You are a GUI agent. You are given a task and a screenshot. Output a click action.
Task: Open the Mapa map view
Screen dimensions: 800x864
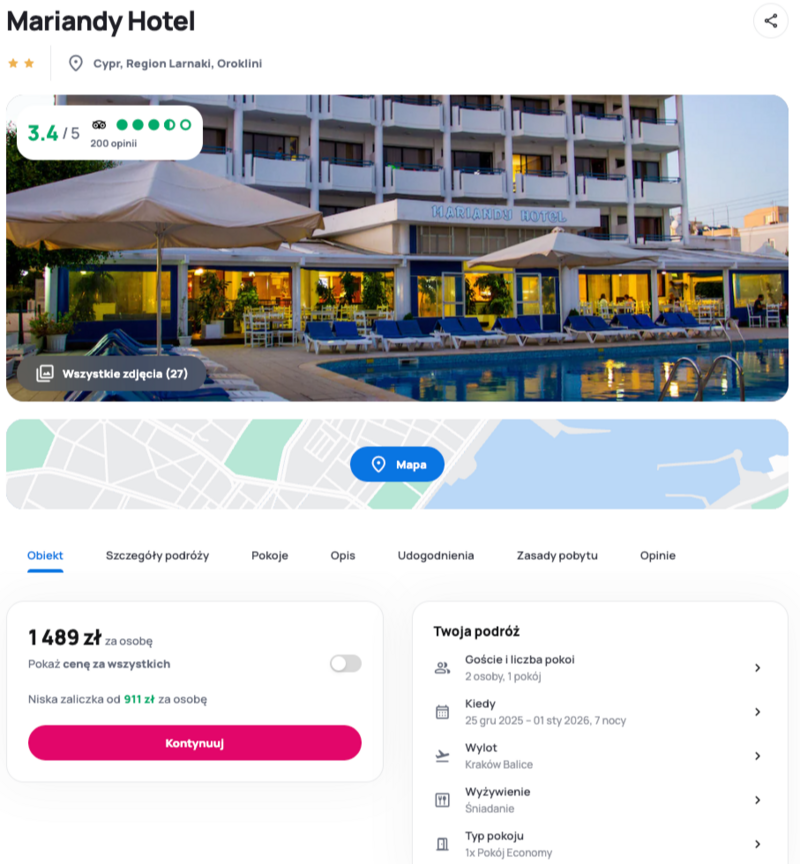397,464
